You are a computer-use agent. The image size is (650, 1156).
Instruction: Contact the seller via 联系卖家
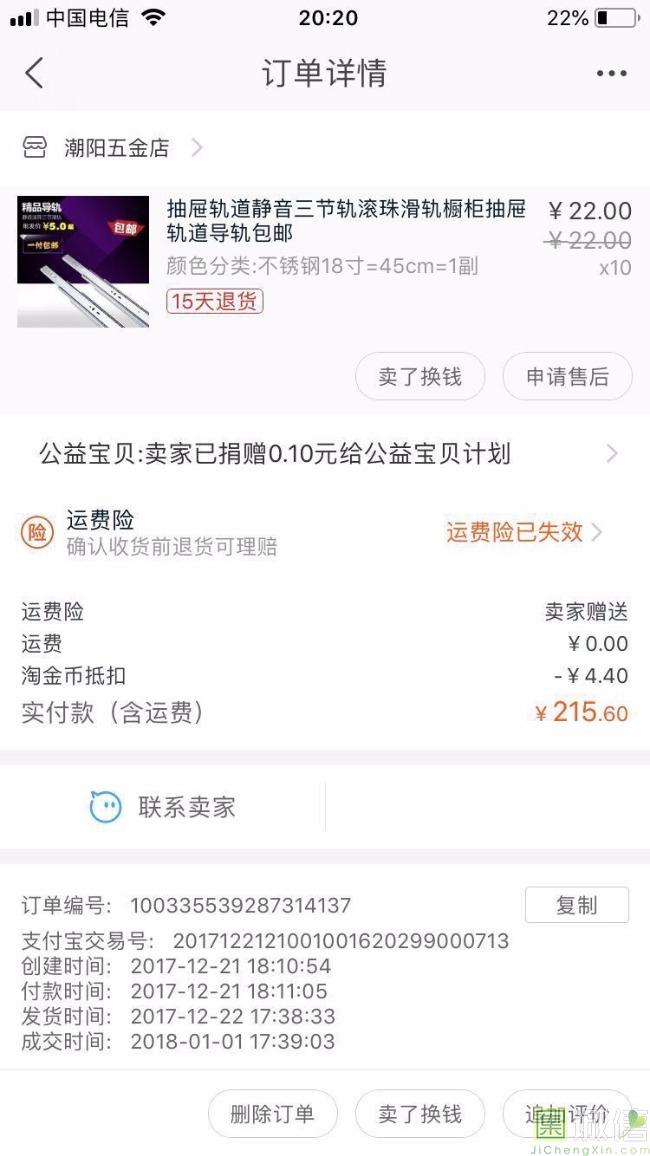tap(163, 807)
